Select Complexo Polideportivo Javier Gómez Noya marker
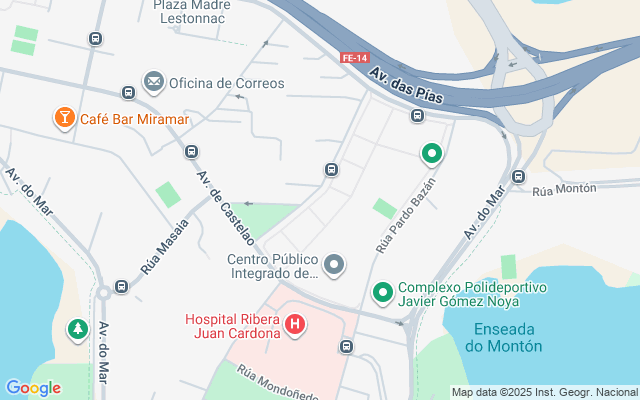 382,293
